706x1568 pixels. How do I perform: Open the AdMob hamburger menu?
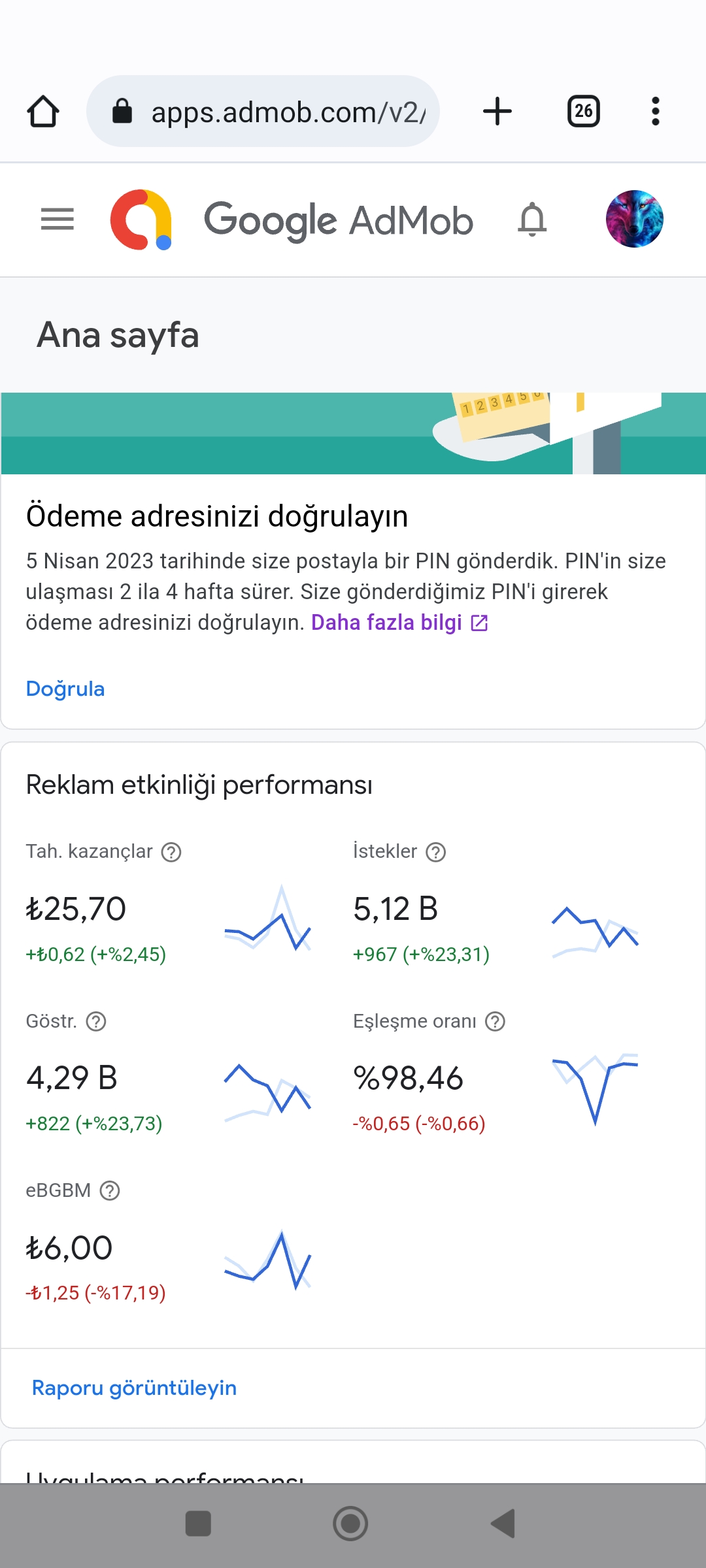[x=58, y=220]
